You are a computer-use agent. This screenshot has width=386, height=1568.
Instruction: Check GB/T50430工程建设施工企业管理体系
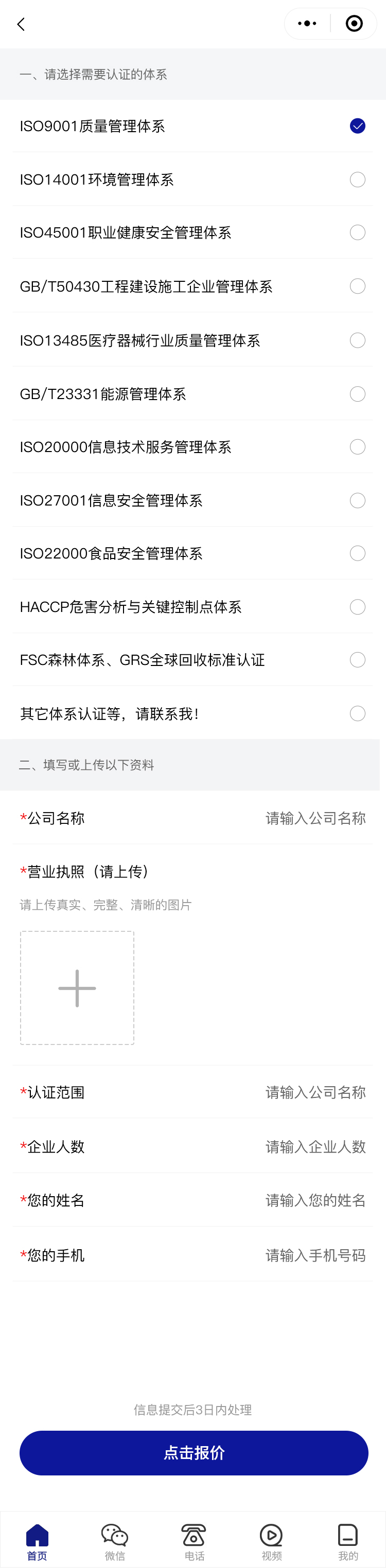[x=357, y=286]
